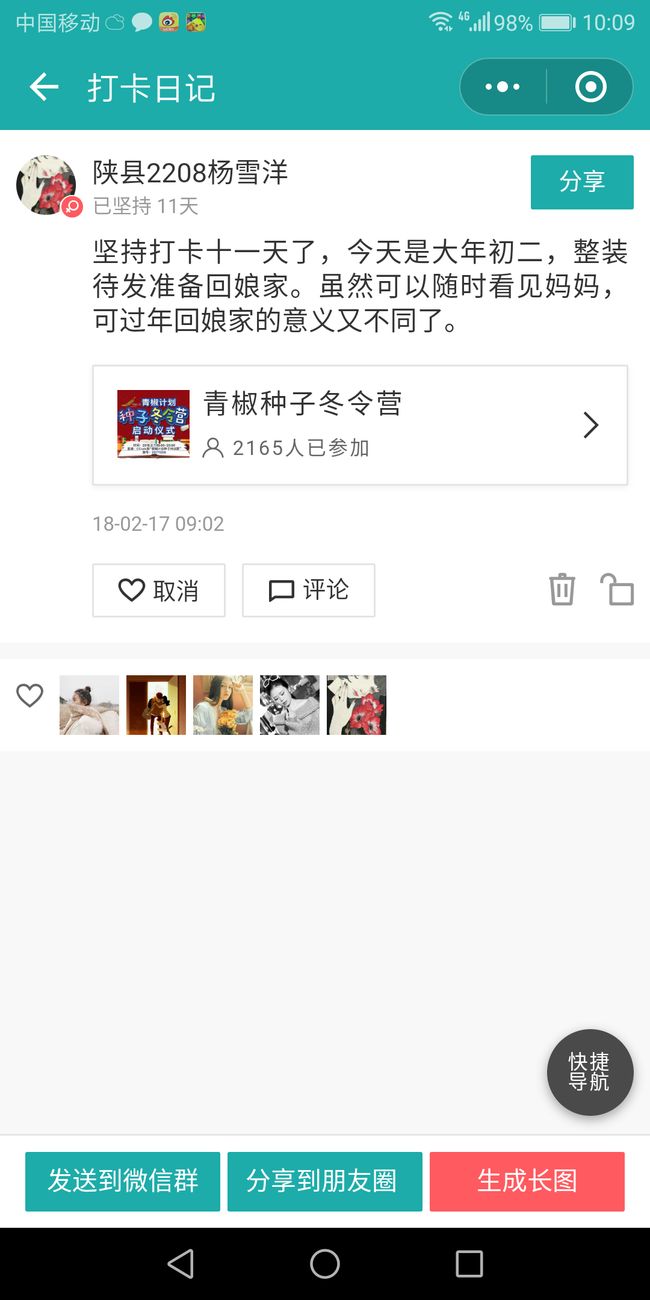Tap the 分享 button
The height and width of the screenshot is (1300, 650).
(582, 182)
